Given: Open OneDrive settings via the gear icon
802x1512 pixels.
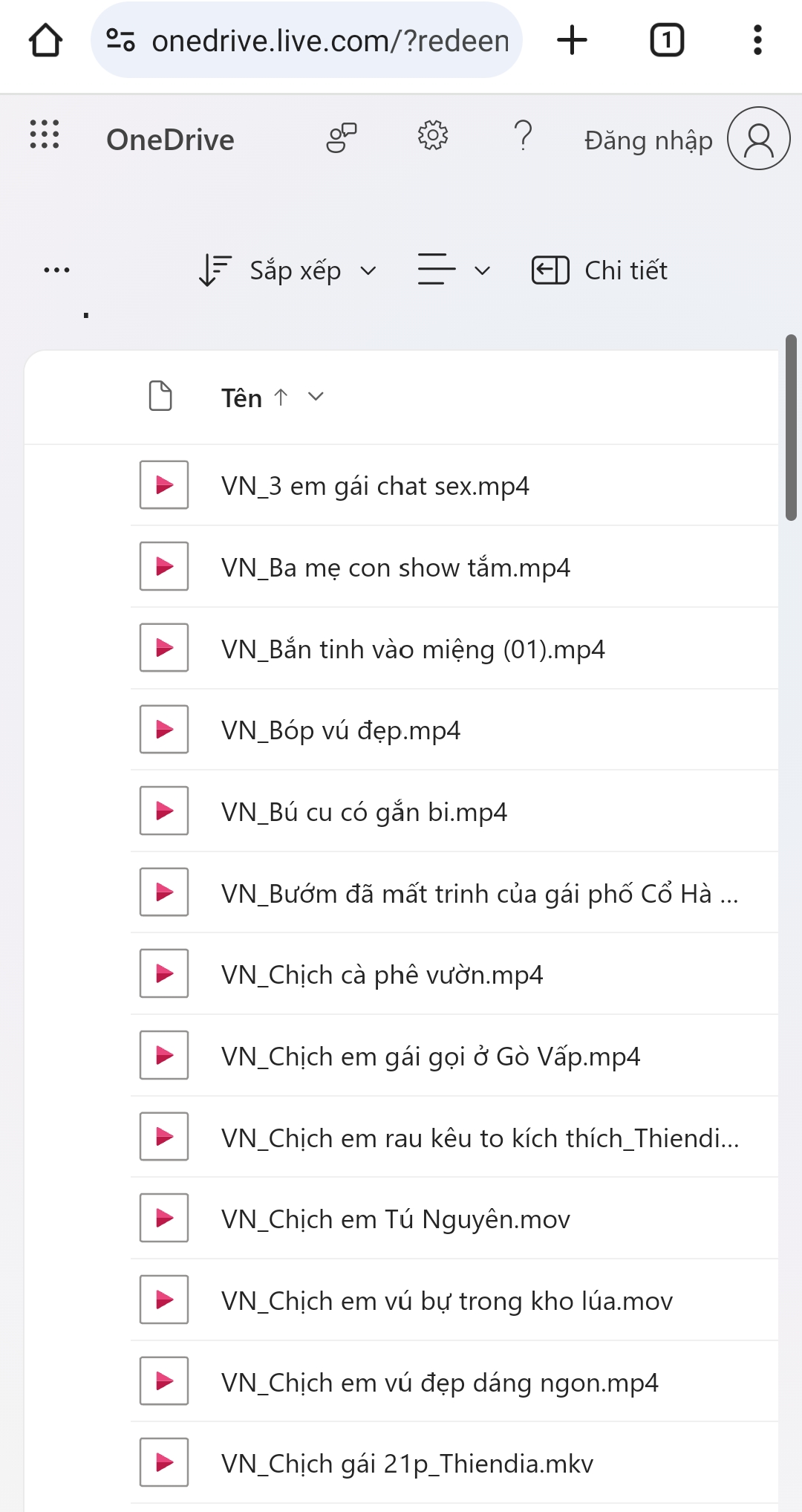Looking at the screenshot, I should pyautogui.click(x=433, y=137).
